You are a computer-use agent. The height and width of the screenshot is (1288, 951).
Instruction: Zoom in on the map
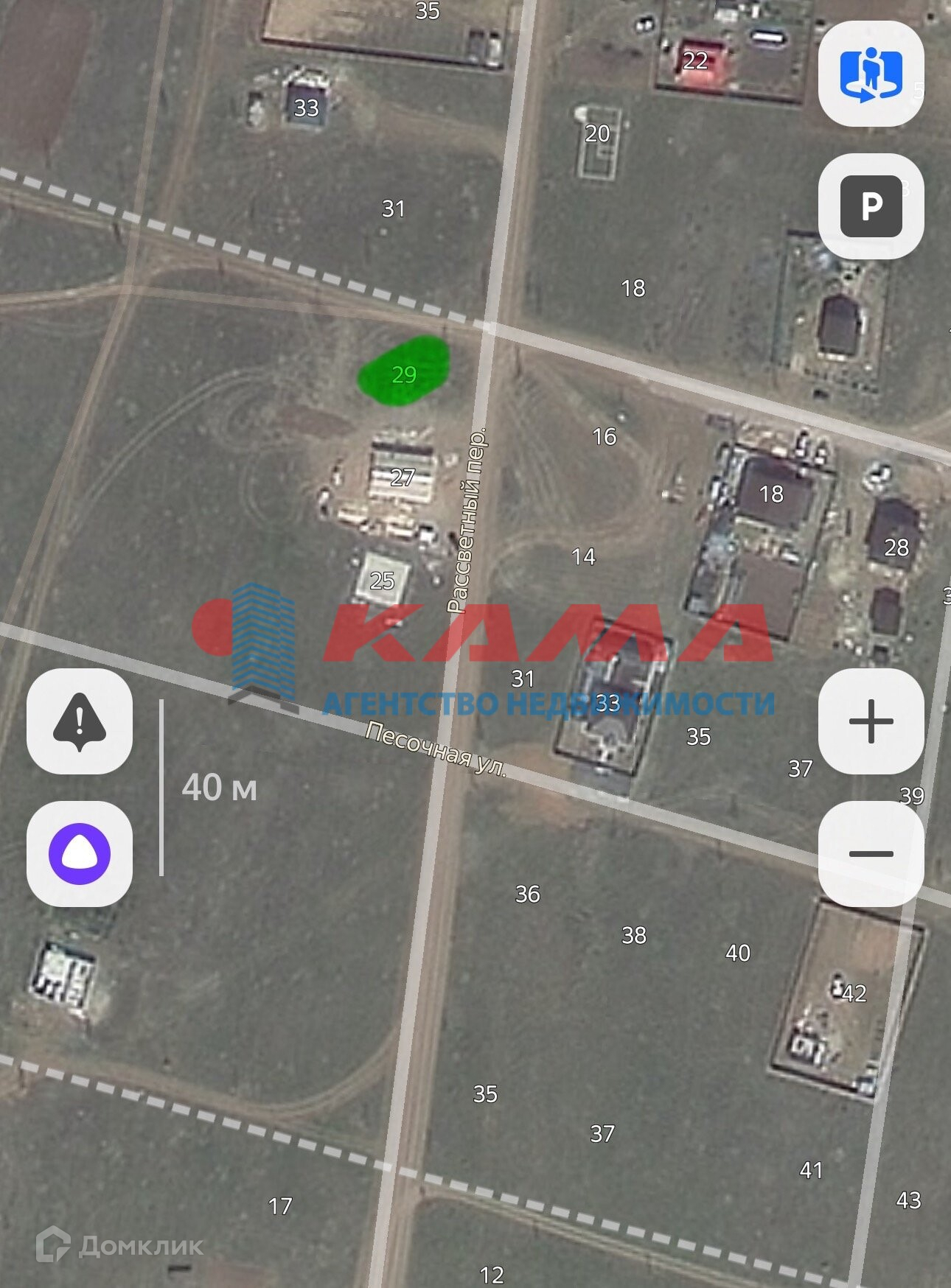[x=871, y=721]
